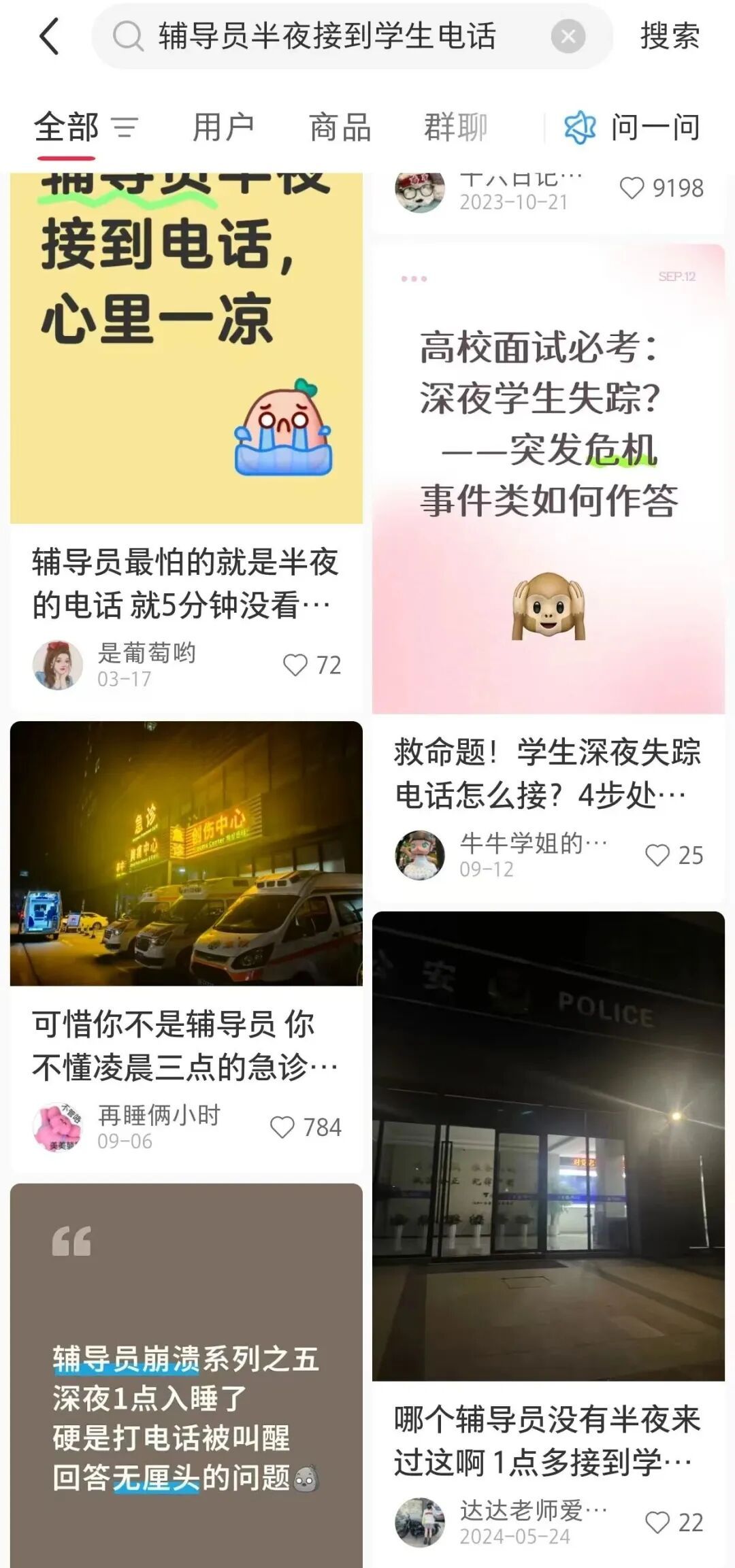
Task: Switch to the 商品 tab
Action: tap(340, 127)
